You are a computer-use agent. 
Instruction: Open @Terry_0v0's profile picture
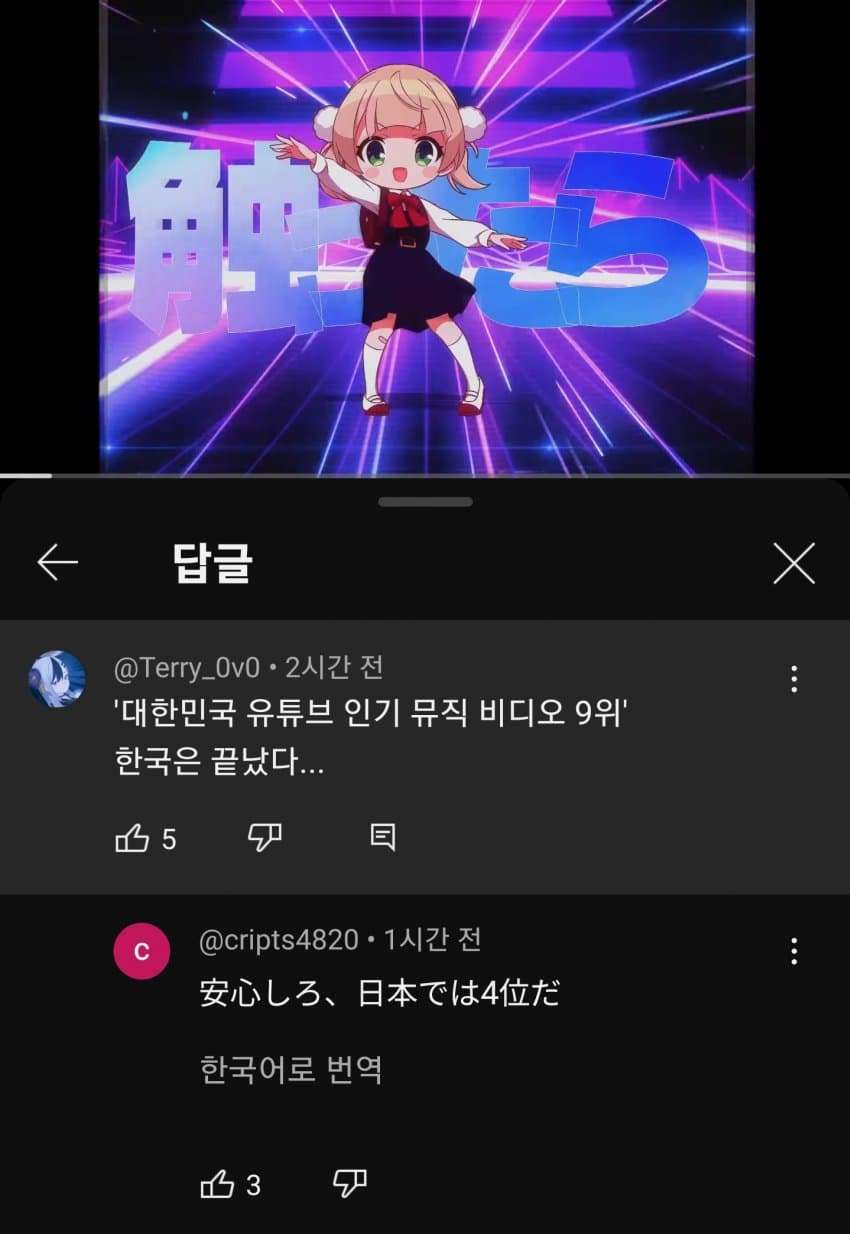click(56, 680)
